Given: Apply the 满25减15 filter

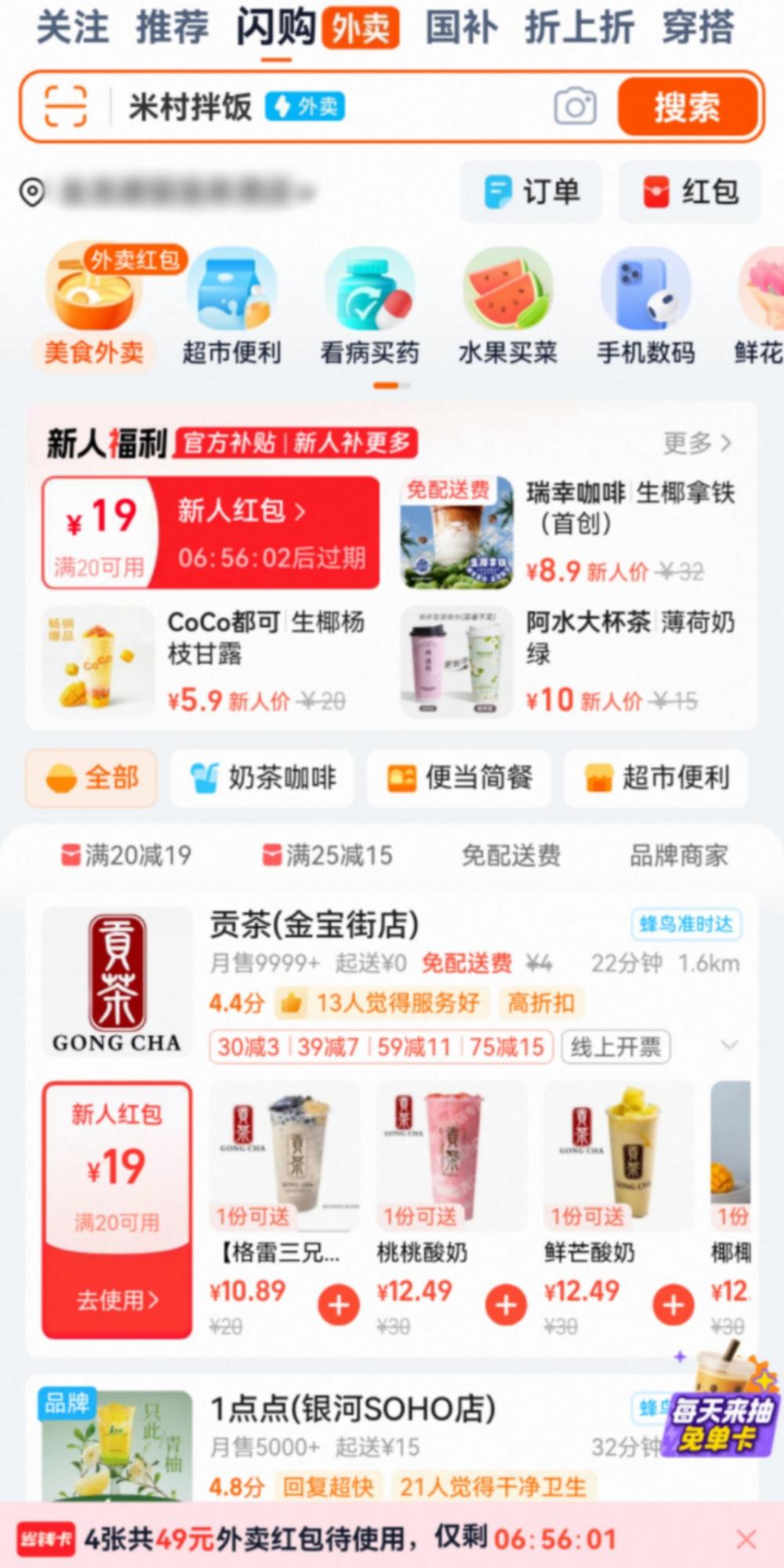Looking at the screenshot, I should (x=328, y=855).
